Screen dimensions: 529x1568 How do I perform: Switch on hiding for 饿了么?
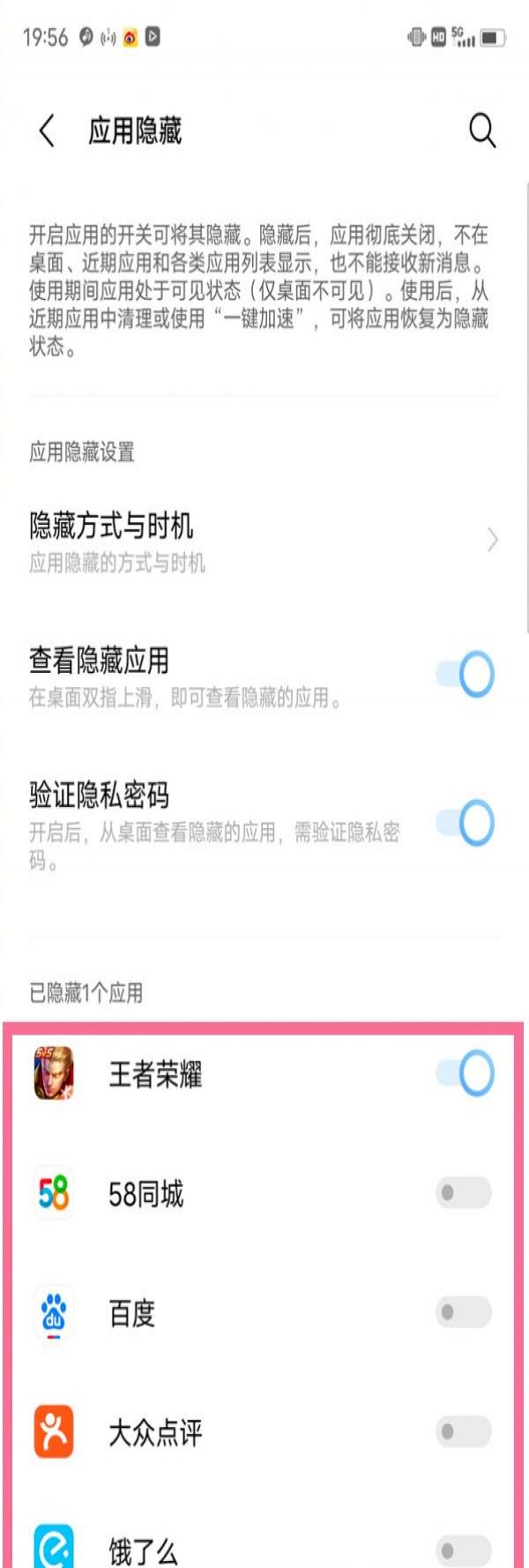click(x=463, y=1549)
